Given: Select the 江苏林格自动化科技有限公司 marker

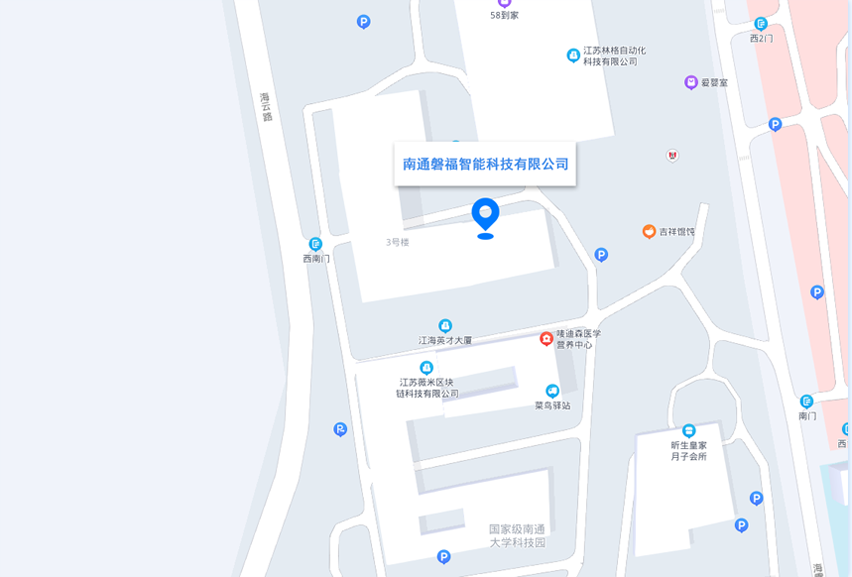Looking at the screenshot, I should (573, 55).
